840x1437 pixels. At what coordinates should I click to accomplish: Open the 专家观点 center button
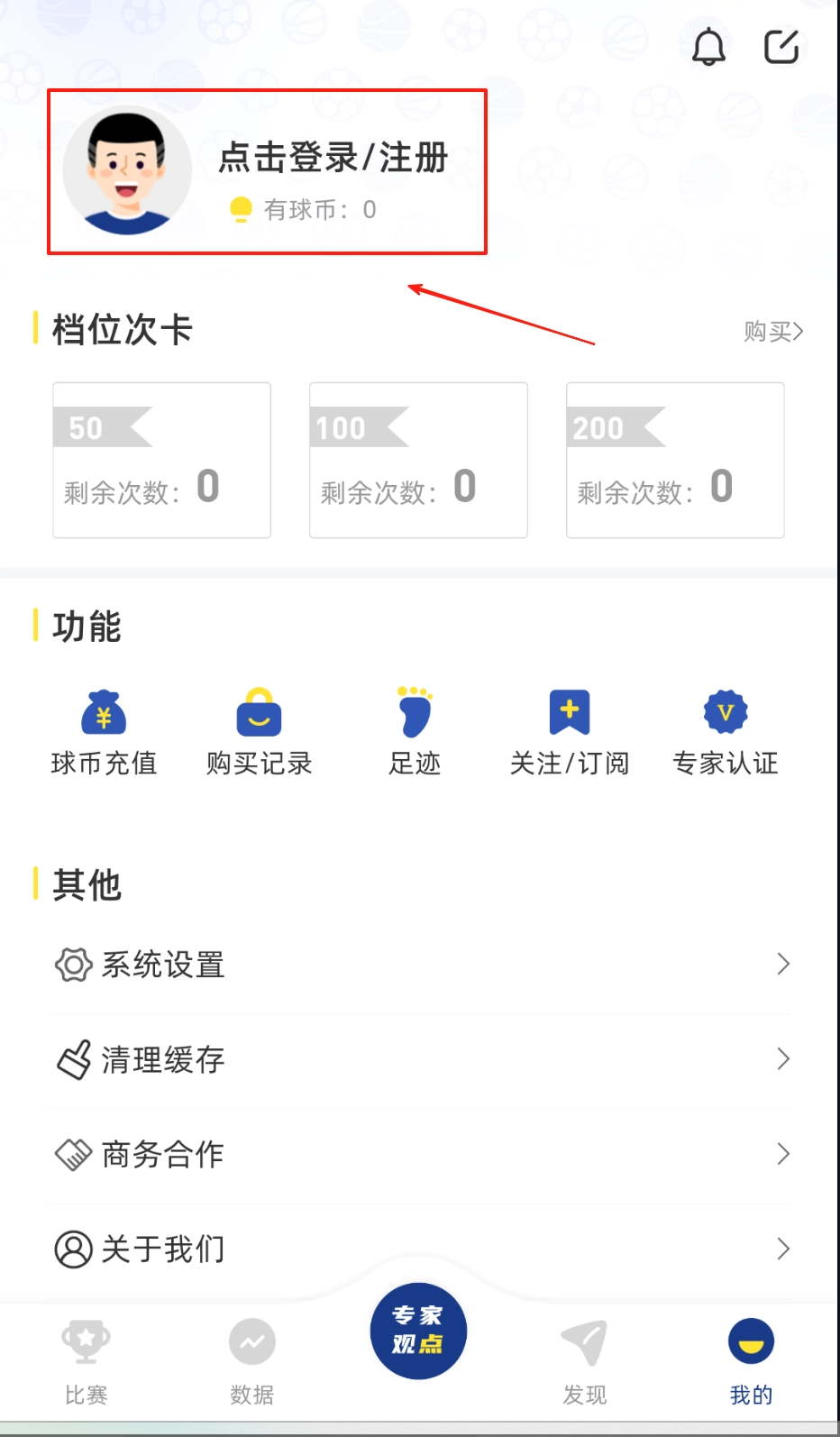418,1331
